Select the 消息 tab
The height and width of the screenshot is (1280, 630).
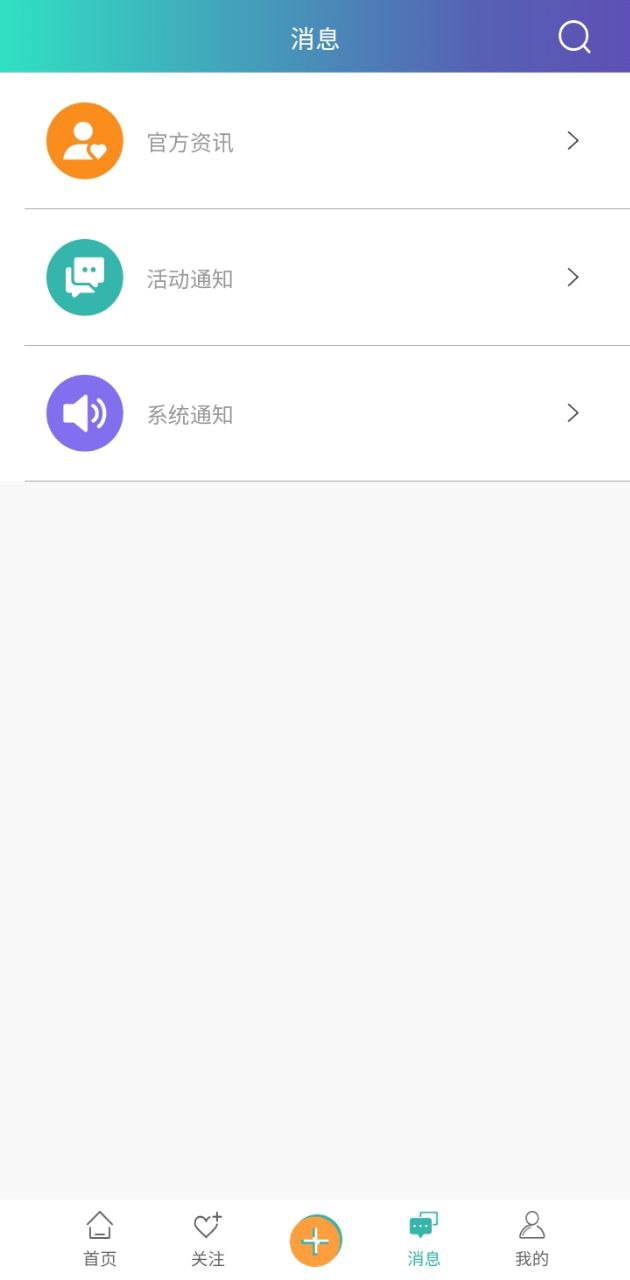point(424,1239)
